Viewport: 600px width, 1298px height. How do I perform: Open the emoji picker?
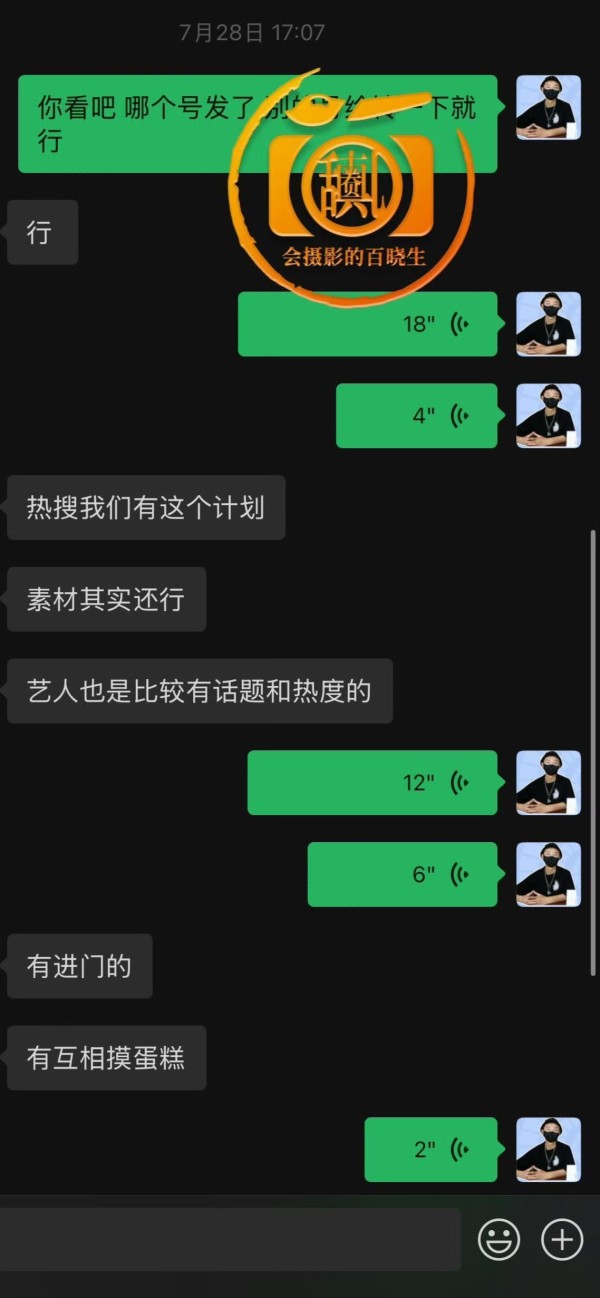[x=499, y=1240]
